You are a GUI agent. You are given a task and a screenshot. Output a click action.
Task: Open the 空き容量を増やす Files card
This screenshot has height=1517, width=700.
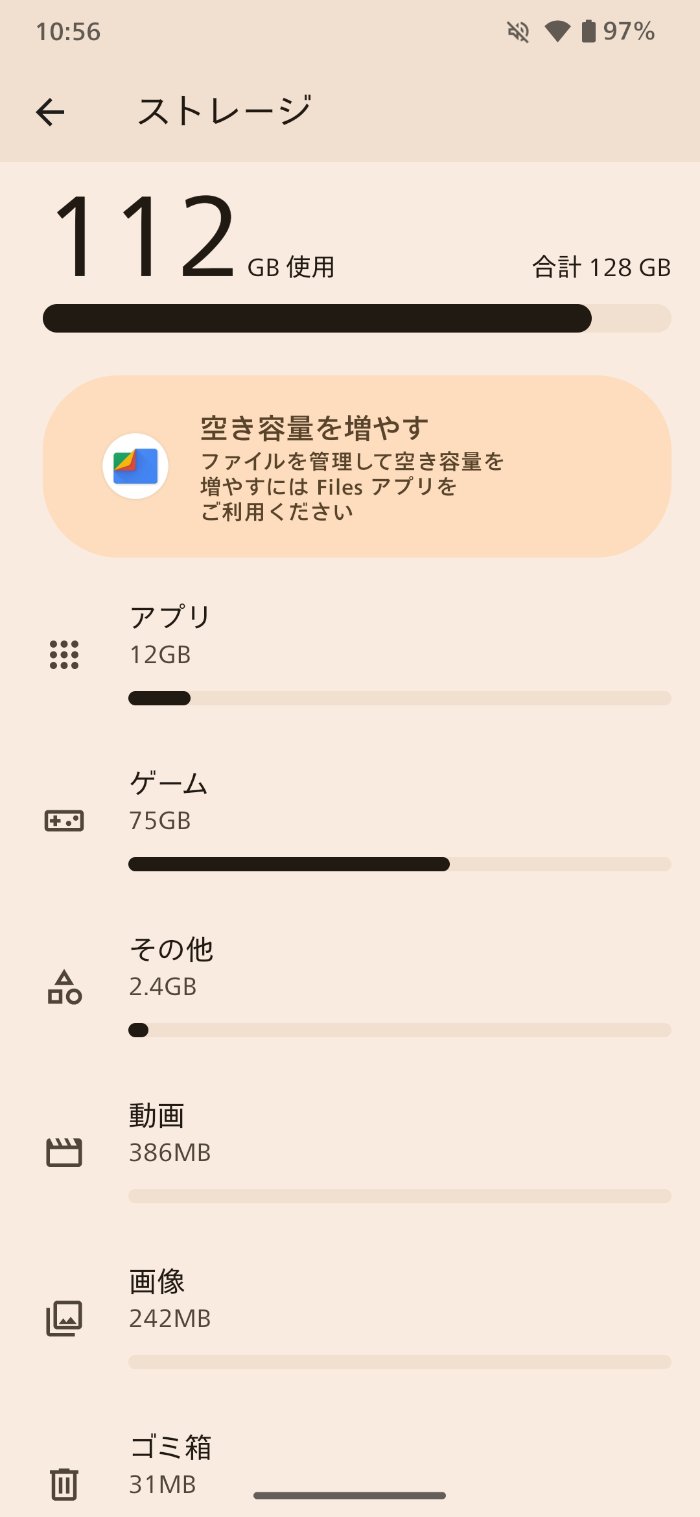pos(356,466)
